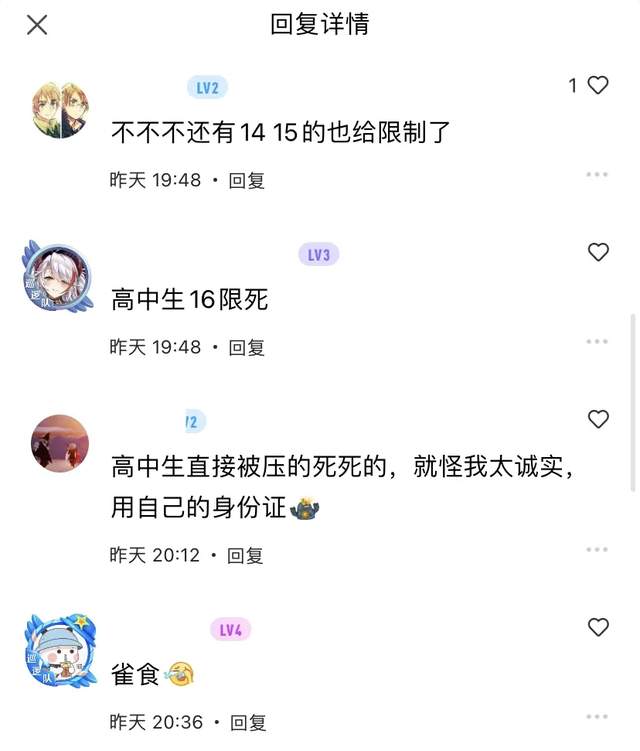
Task: Open more options for the 昨天 20:12 comment
Action: tap(597, 549)
